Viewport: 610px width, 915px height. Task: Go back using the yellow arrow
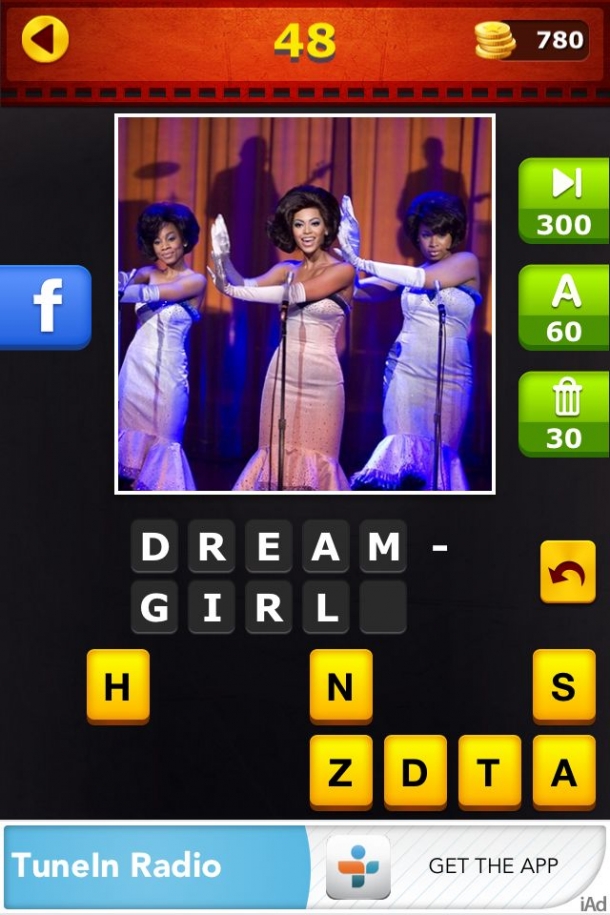point(45,40)
